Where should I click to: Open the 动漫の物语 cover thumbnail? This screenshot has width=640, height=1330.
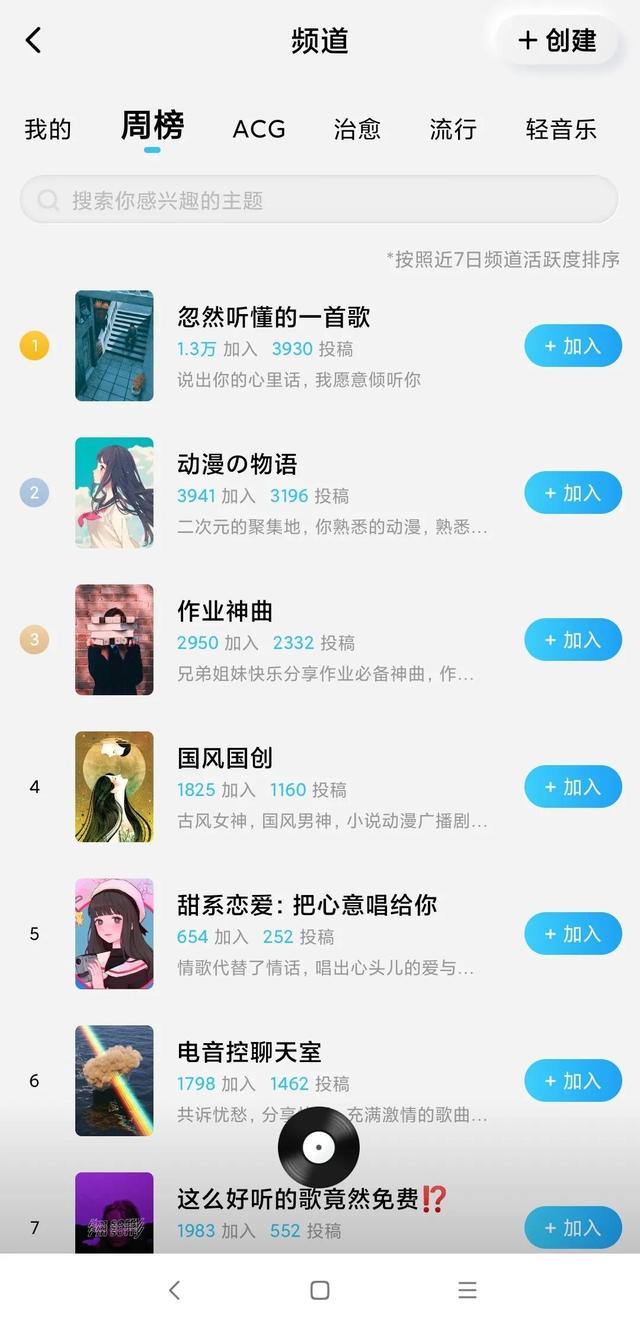(x=114, y=493)
